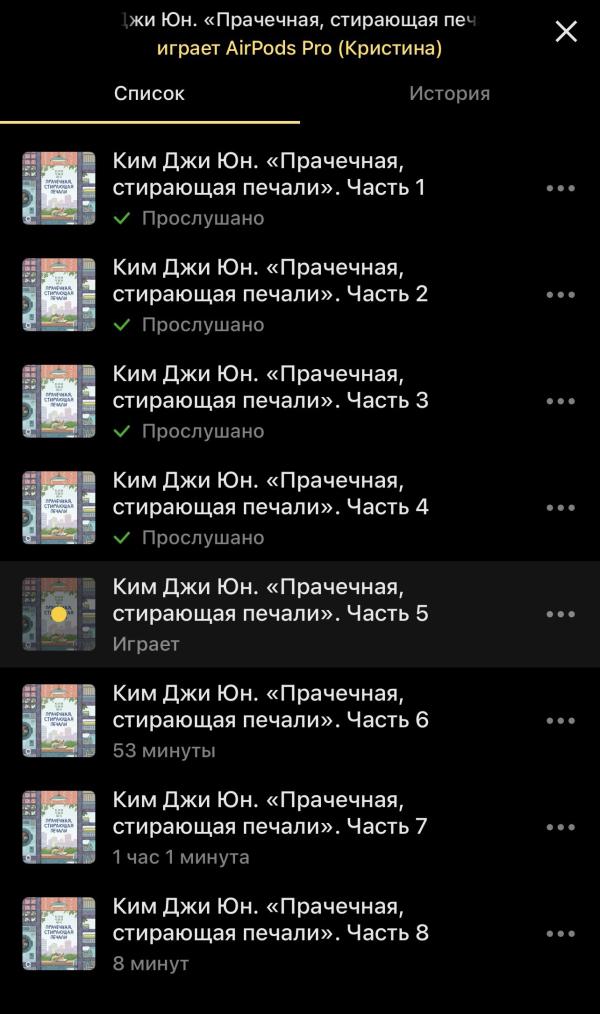Play Часть 7 of the audiobook
This screenshot has height=1014, width=600.
[x=270, y=826]
